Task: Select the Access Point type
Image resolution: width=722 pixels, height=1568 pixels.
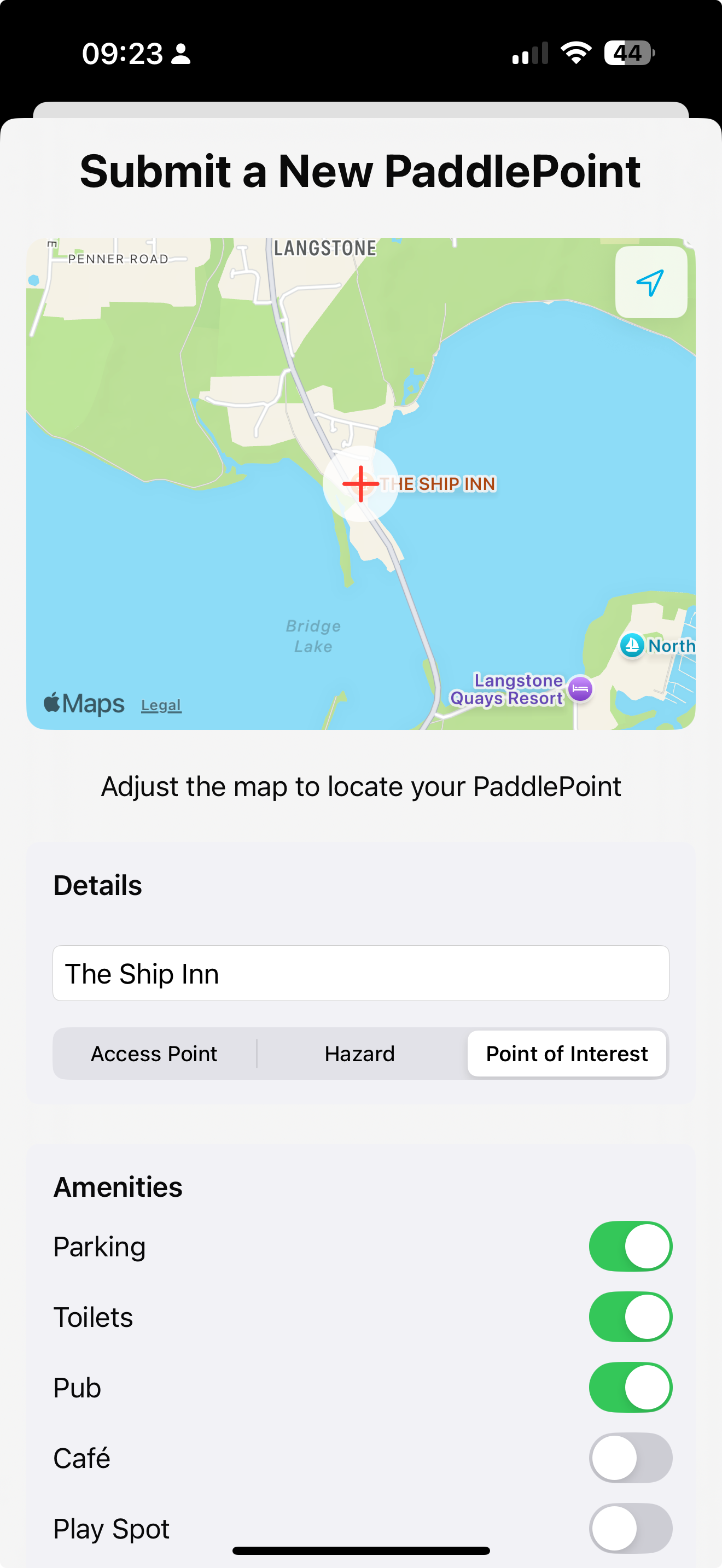Action: [154, 1053]
